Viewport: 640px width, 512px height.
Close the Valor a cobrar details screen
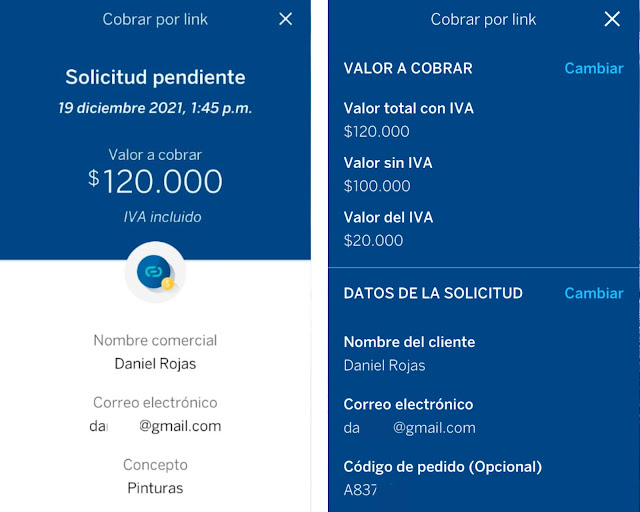[x=612, y=19]
